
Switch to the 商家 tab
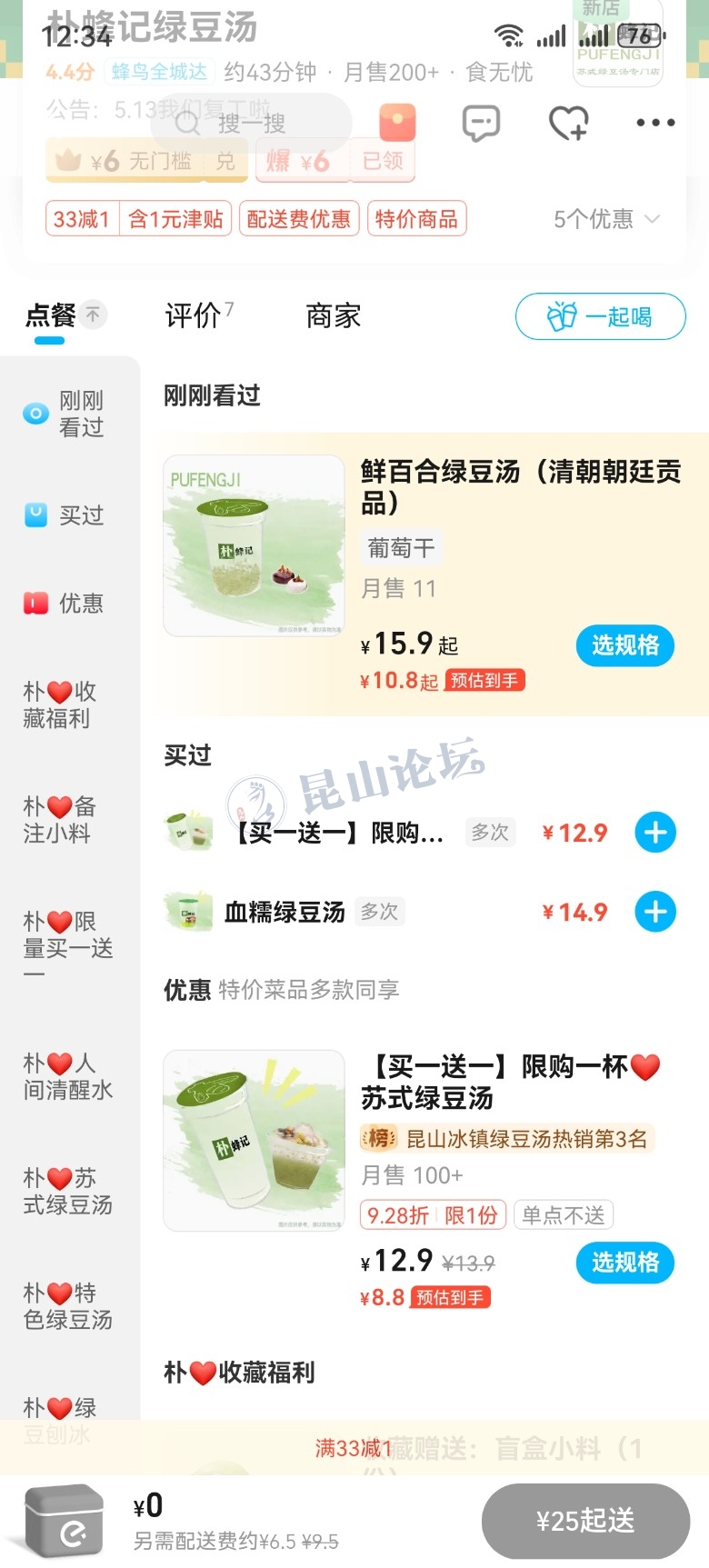tap(333, 315)
